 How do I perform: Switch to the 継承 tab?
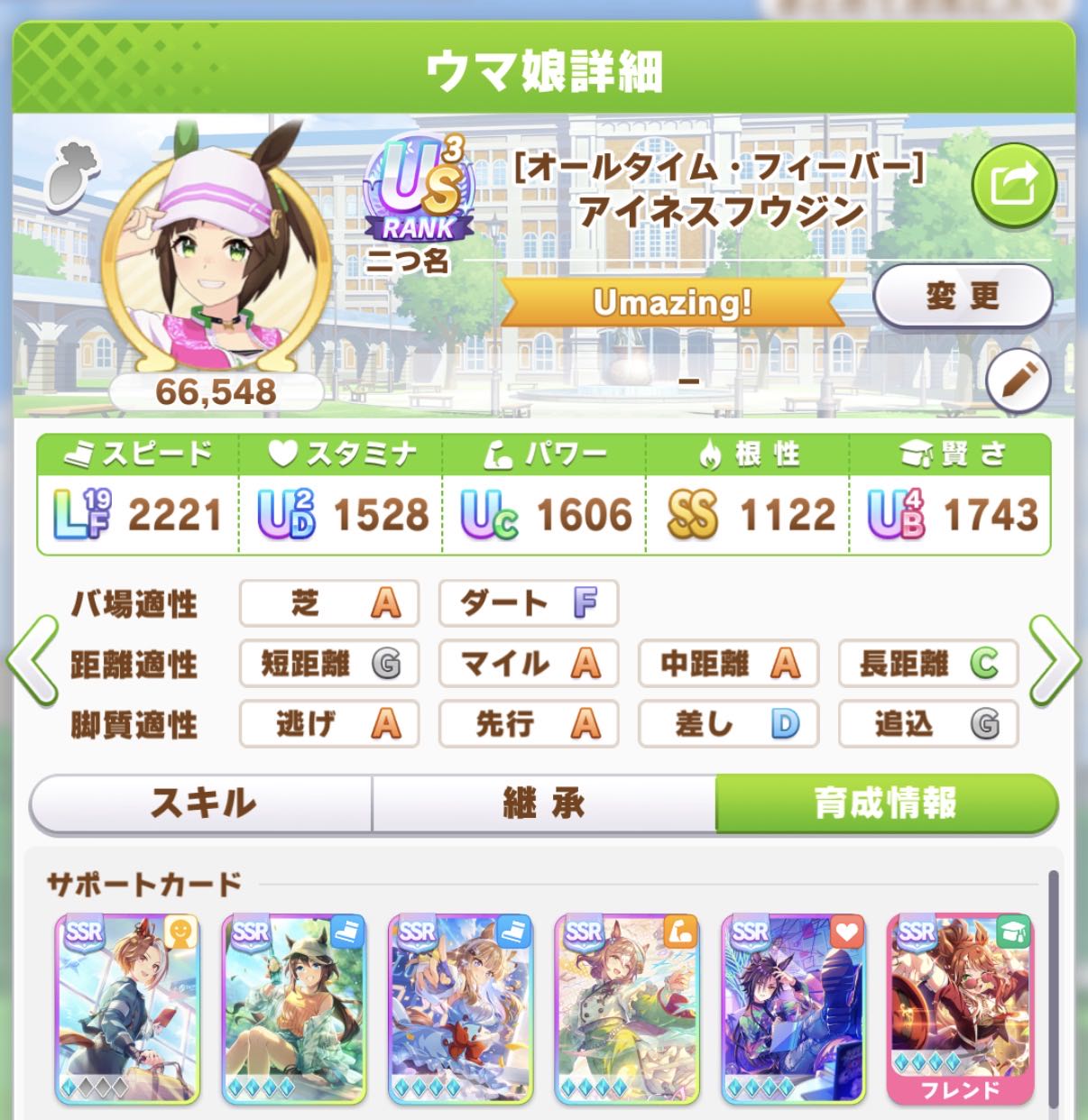coord(544,803)
